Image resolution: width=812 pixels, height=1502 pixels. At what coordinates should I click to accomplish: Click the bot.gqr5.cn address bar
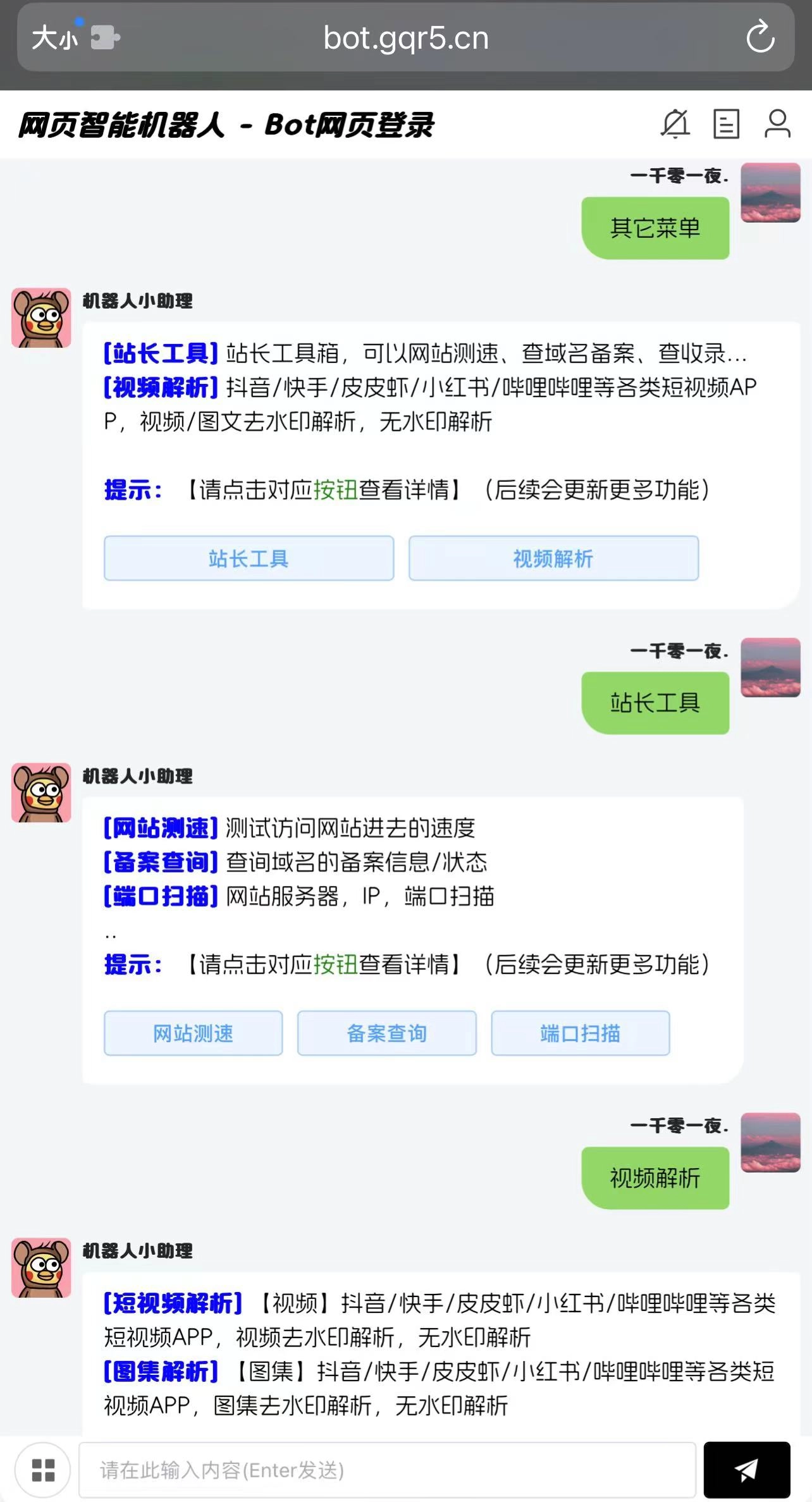pyautogui.click(x=405, y=37)
